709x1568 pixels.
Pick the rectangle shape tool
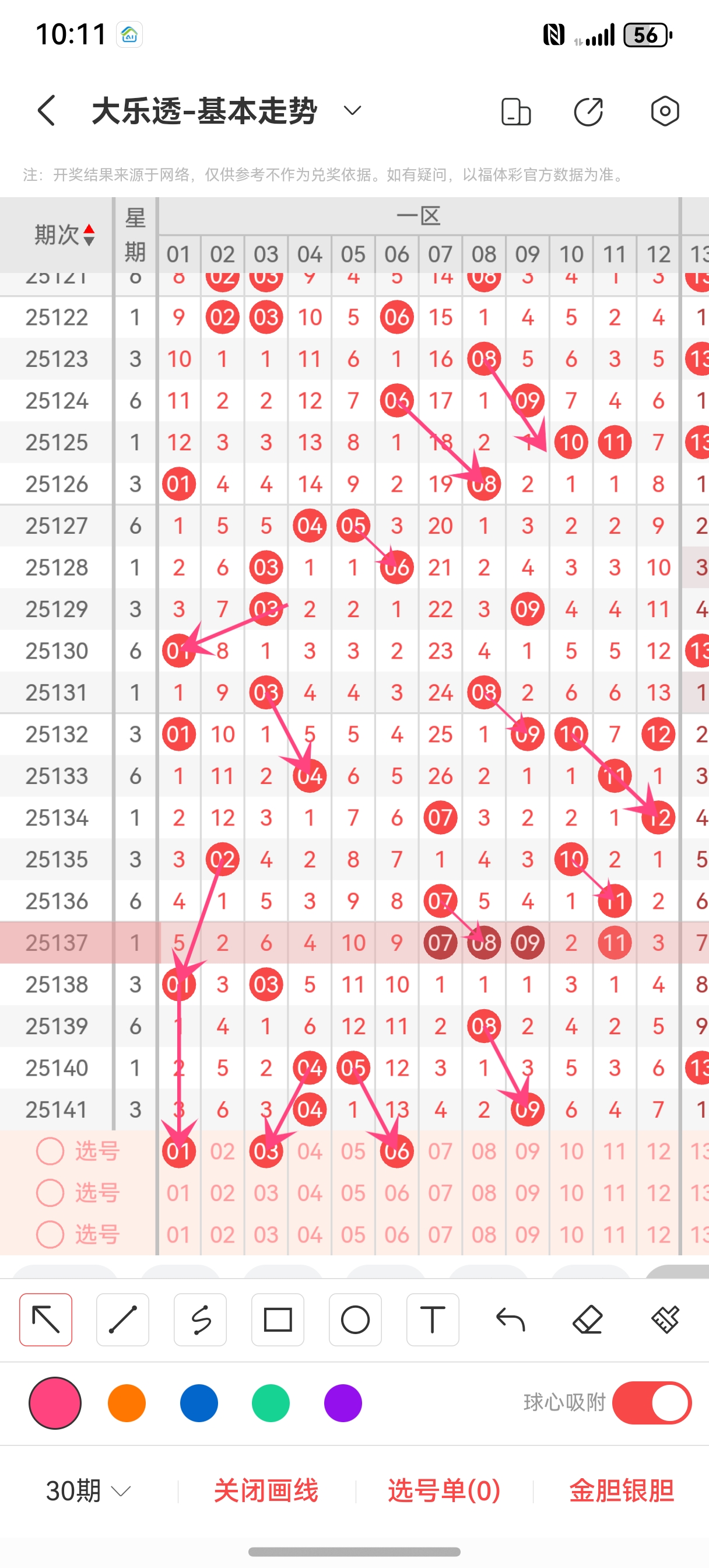click(x=278, y=1319)
